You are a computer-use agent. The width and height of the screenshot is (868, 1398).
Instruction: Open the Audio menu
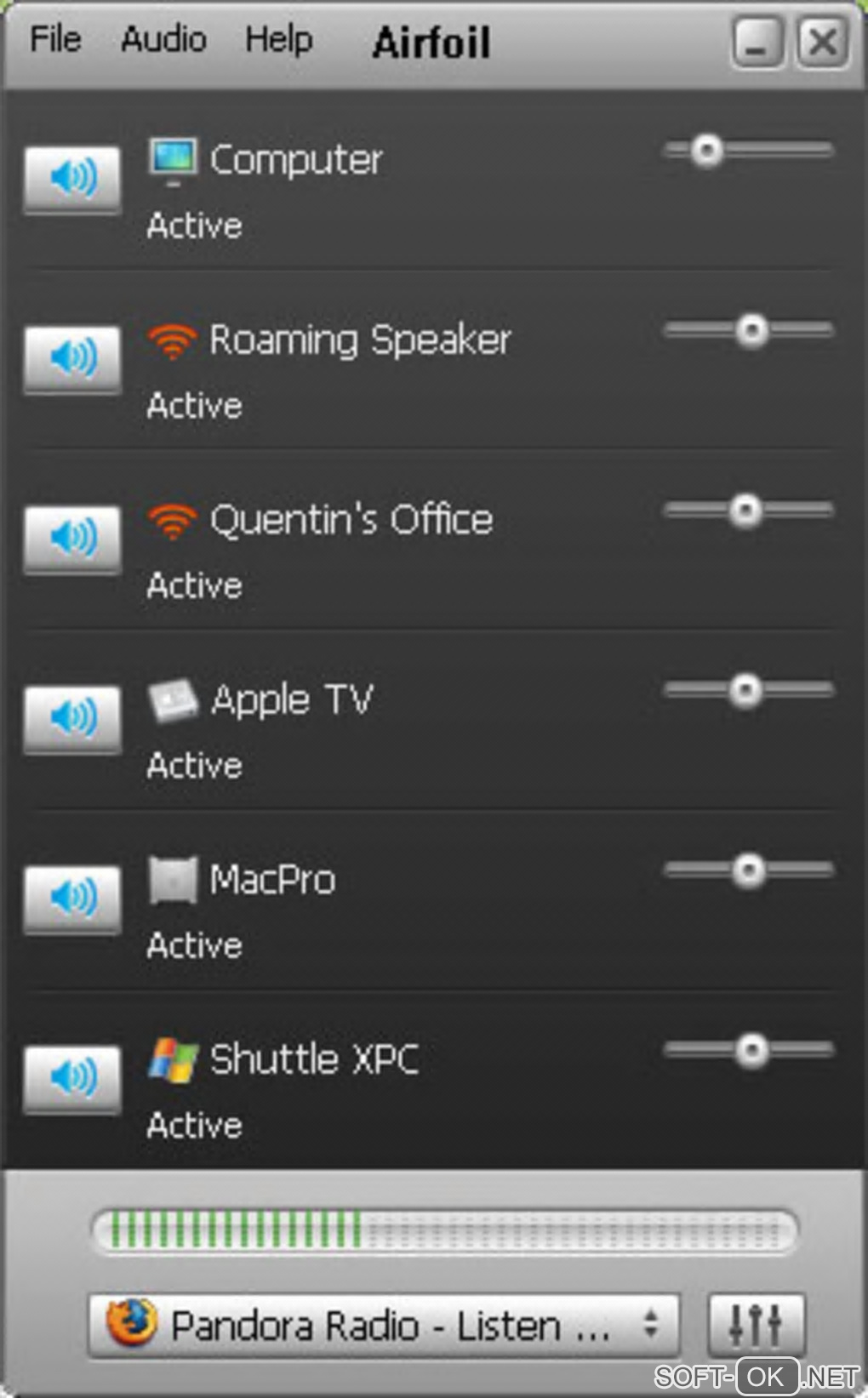coord(163,39)
